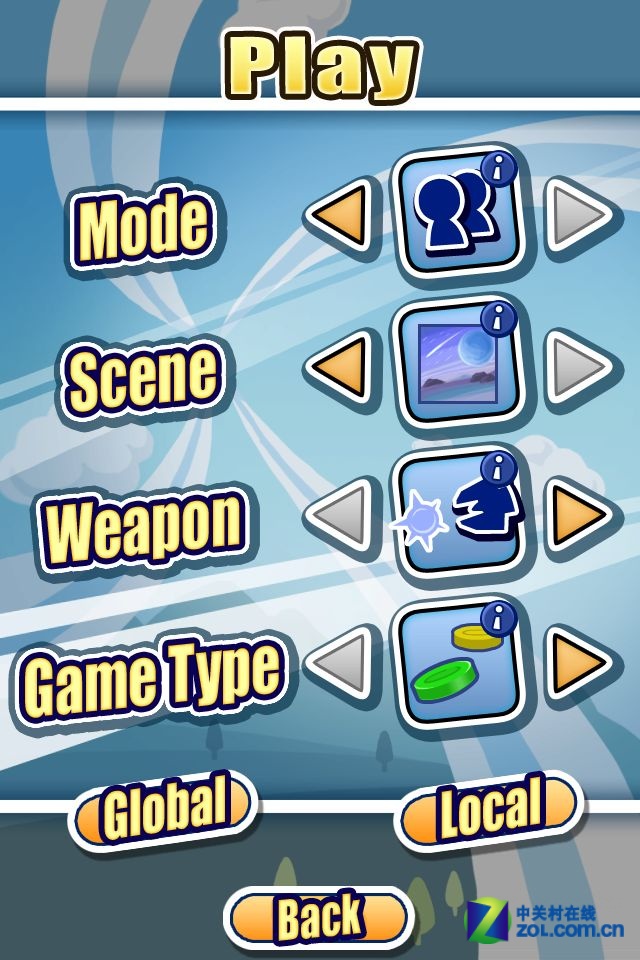Image resolution: width=640 pixels, height=960 pixels.
Task: Open info for the Mode icon
Action: [x=498, y=168]
